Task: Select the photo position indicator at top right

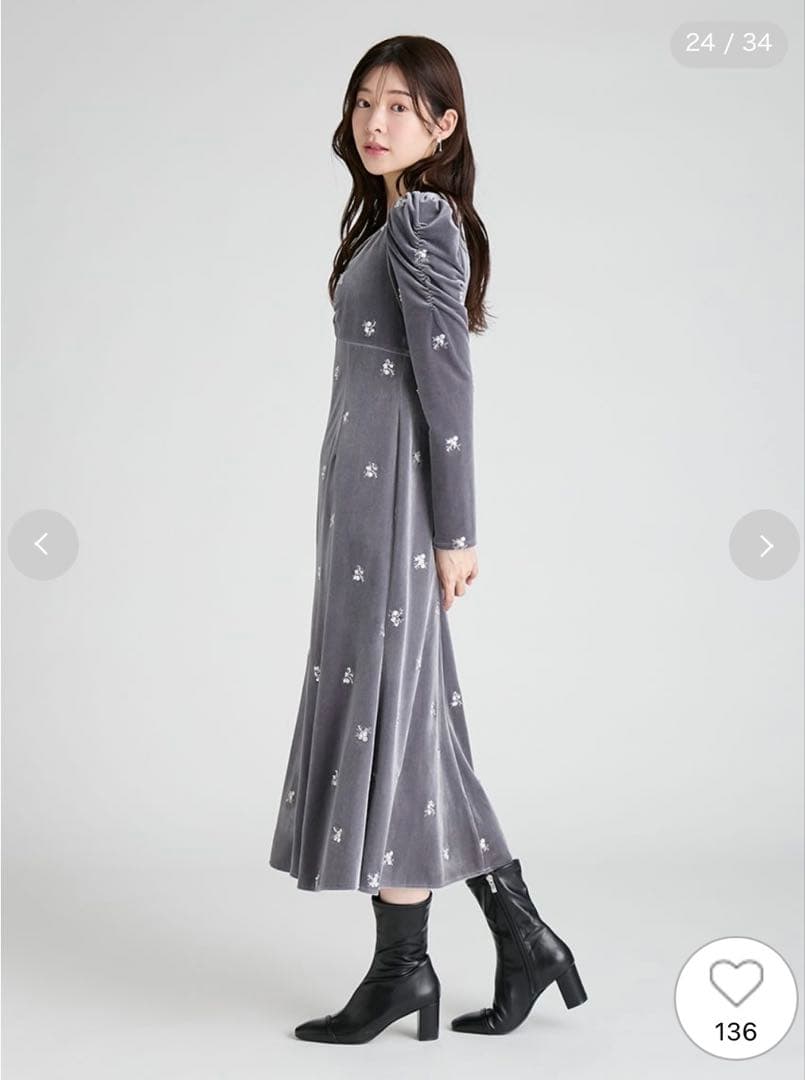Action: (x=729, y=41)
